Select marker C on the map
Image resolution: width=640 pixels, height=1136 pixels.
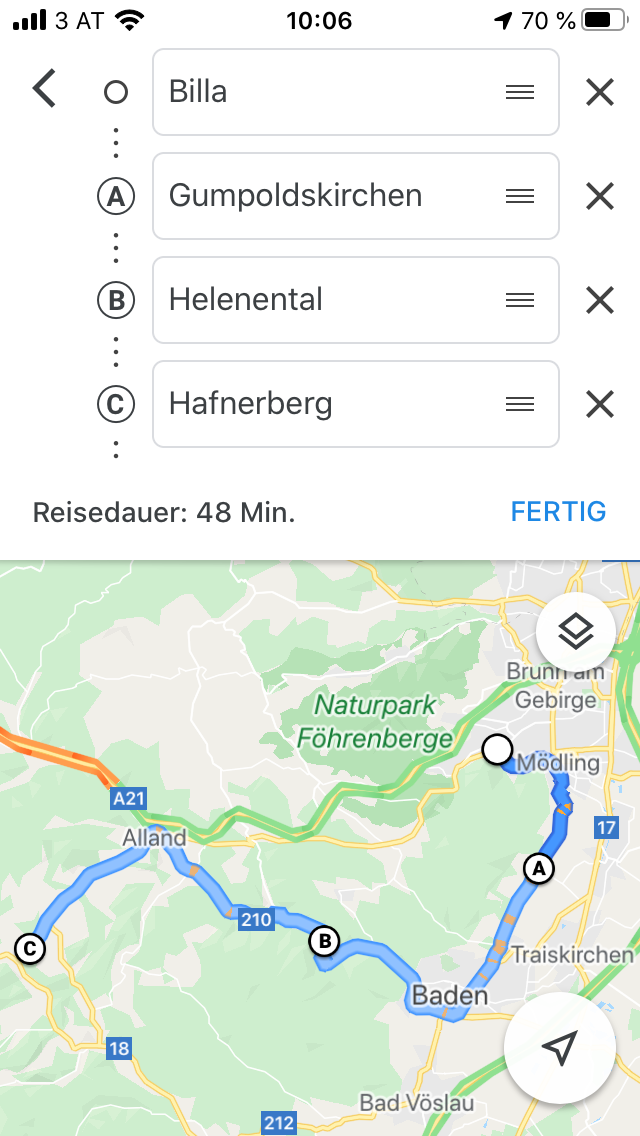[30, 948]
